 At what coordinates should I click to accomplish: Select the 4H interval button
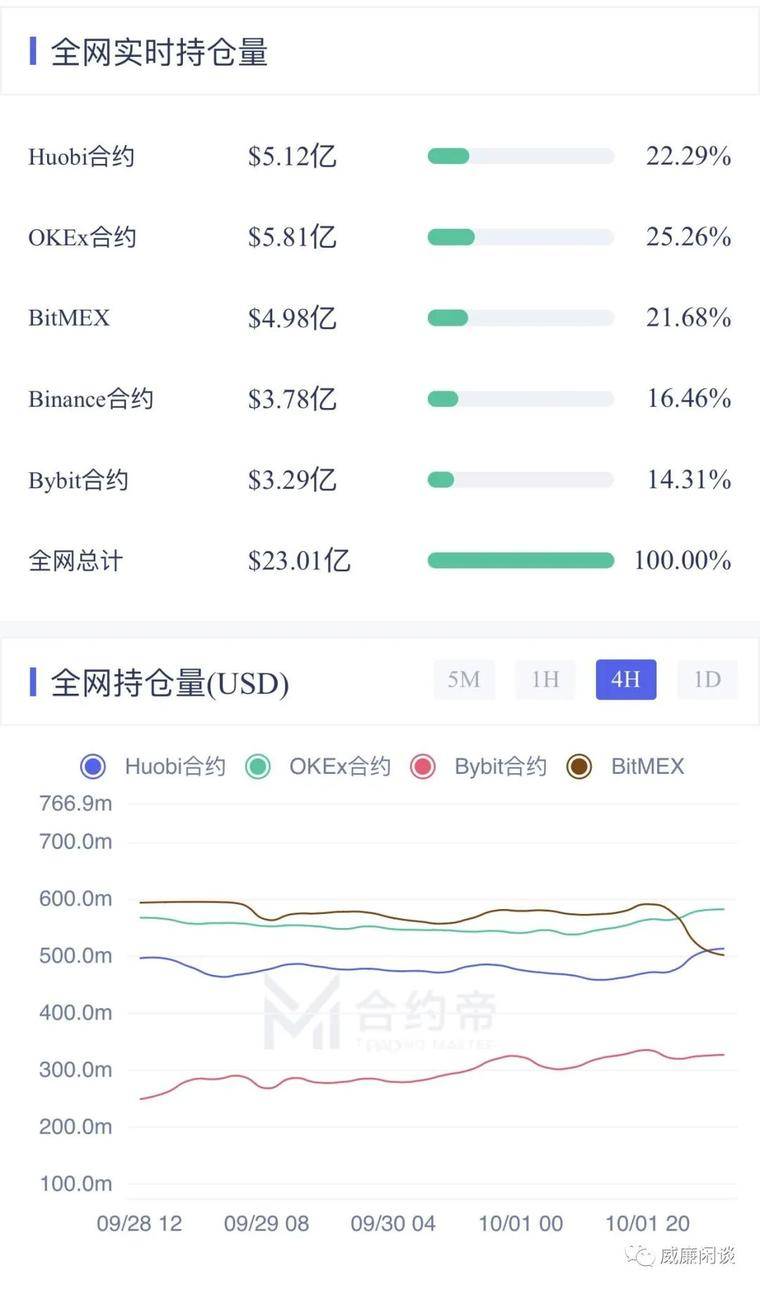(626, 680)
